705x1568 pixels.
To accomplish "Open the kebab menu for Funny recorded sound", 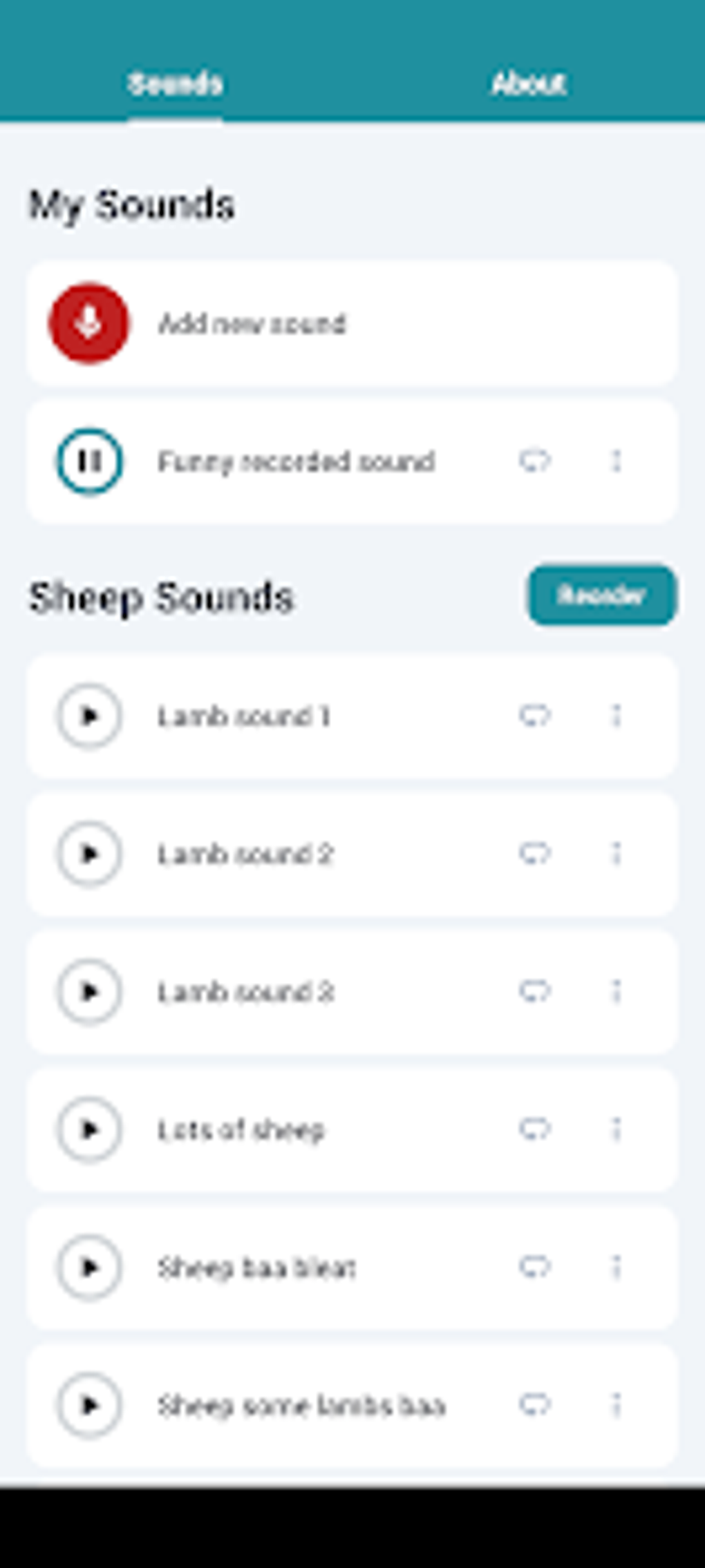I will coord(617,461).
